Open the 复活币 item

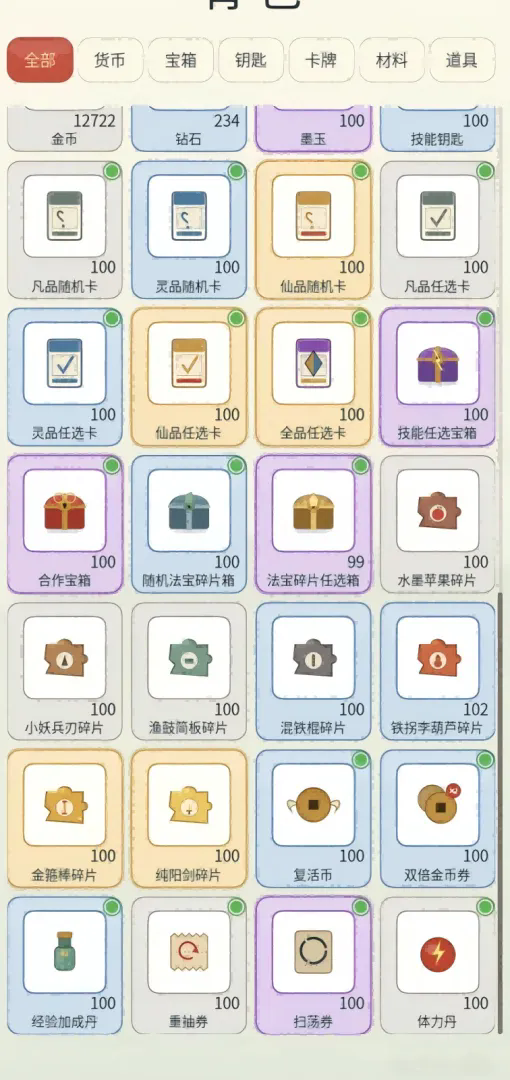point(314,819)
